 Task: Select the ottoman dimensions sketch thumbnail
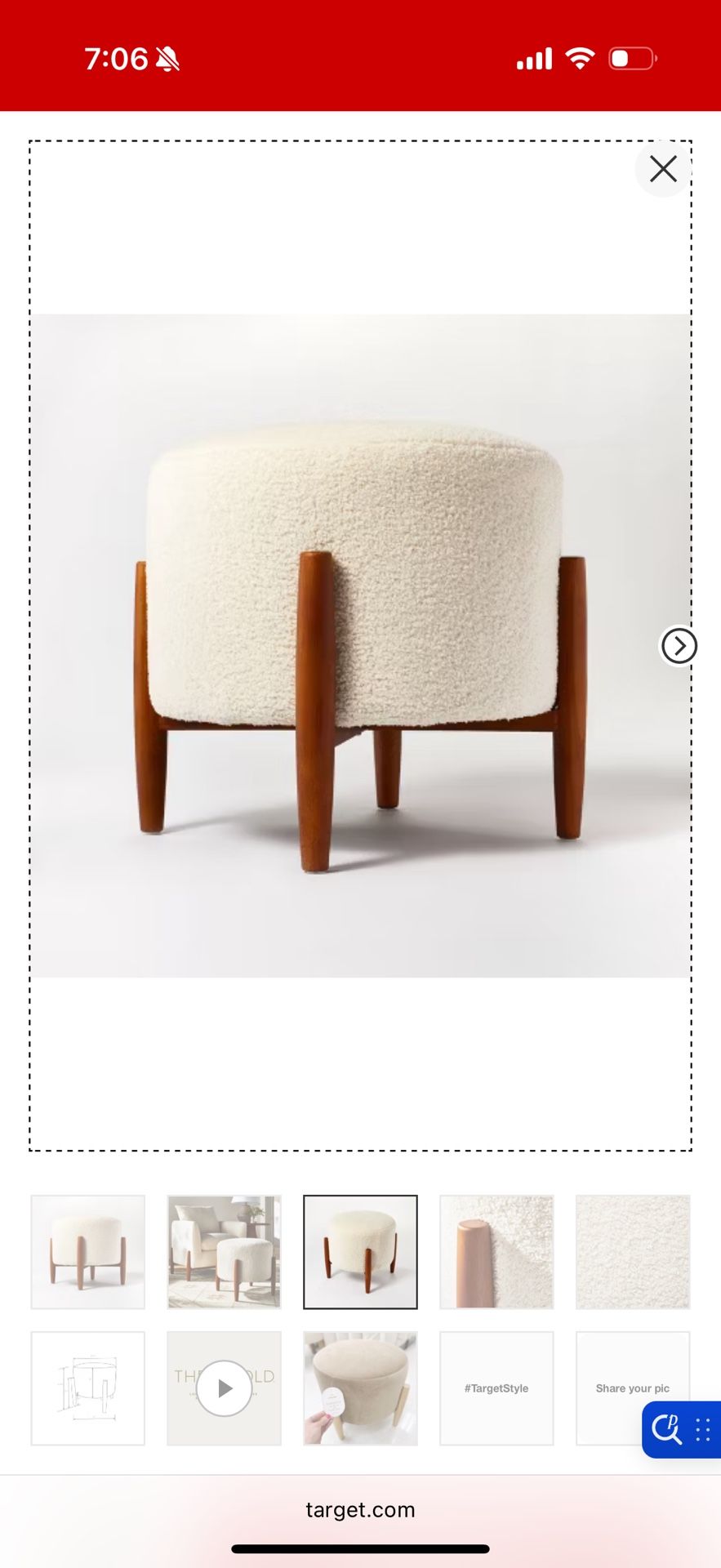[x=87, y=1388]
